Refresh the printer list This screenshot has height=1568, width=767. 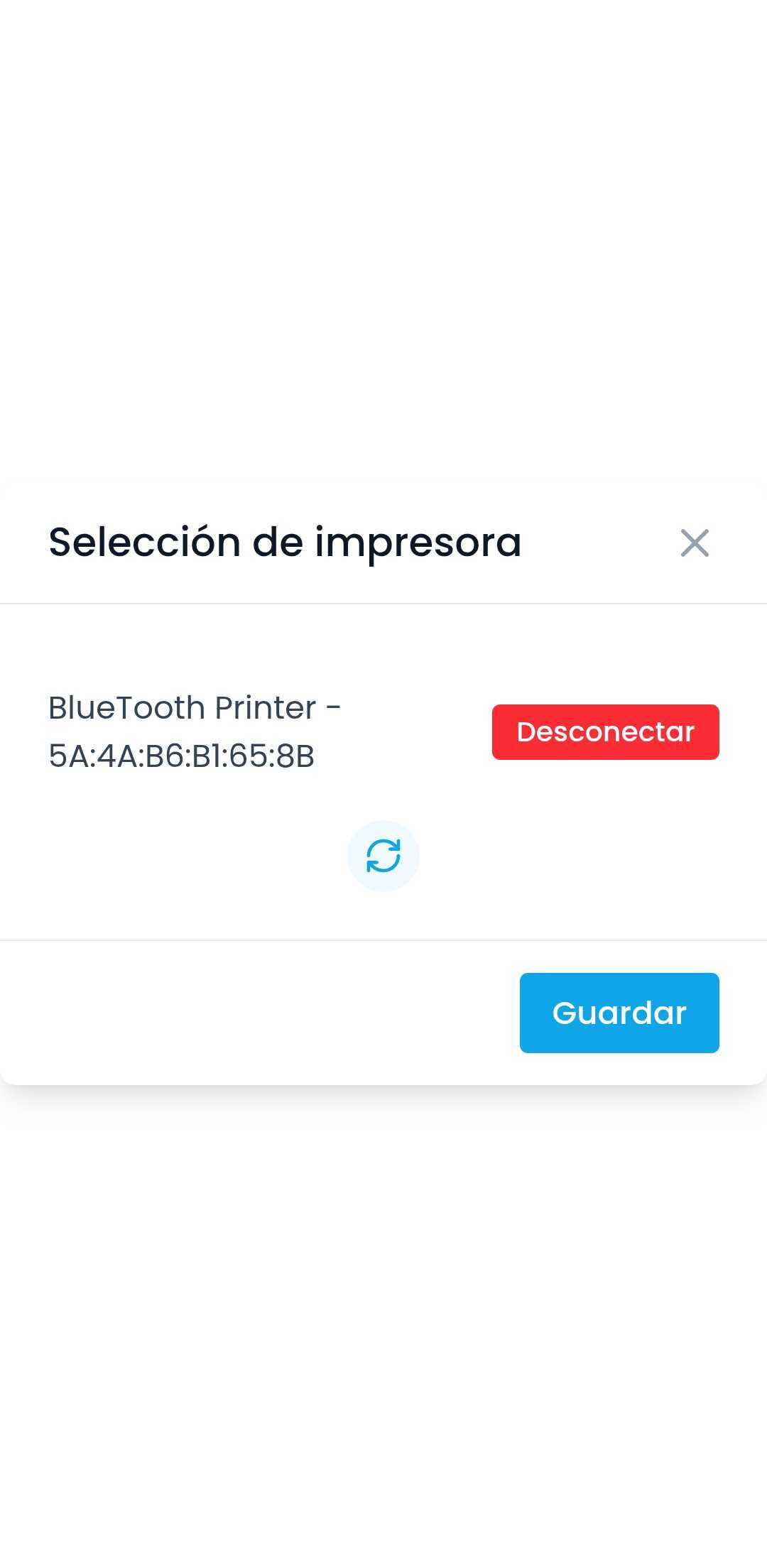tap(383, 856)
